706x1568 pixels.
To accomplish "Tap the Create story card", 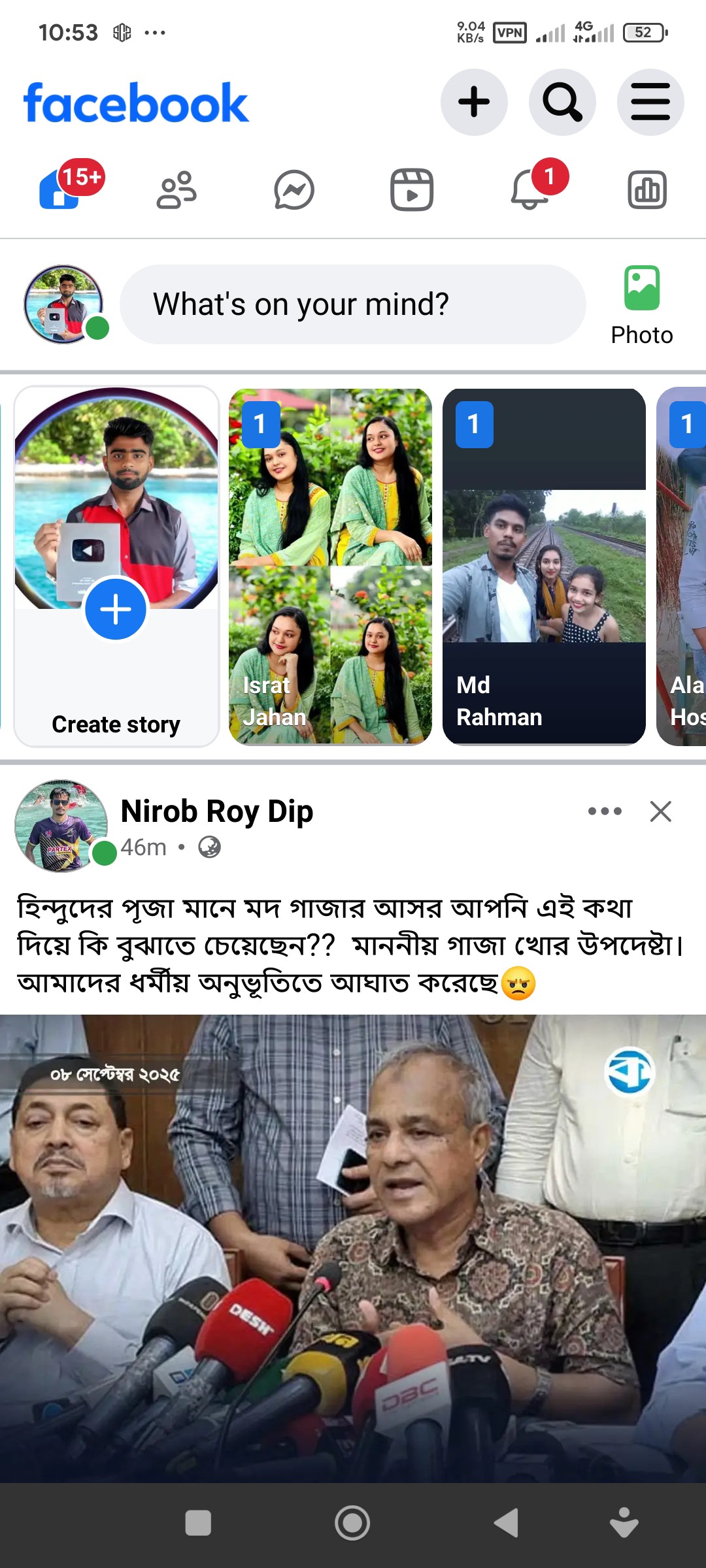I will tap(116, 566).
